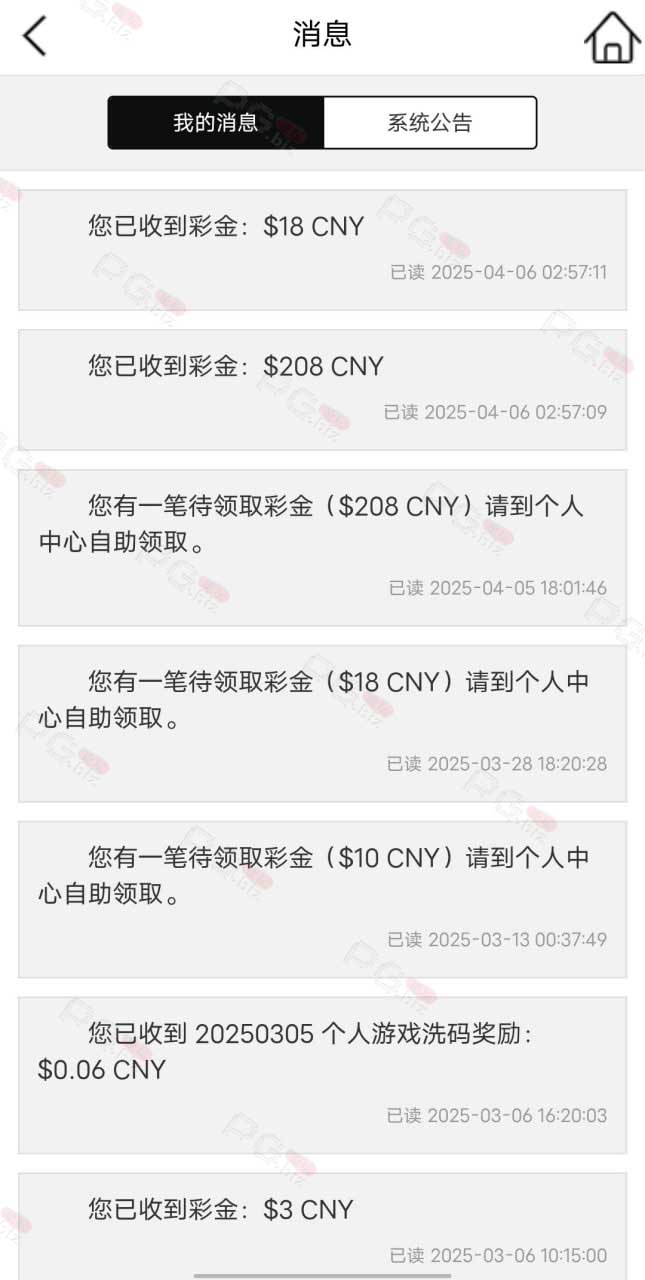Open the 20250305 个人游戏洗码奖励 message
The height and width of the screenshot is (1280, 645).
pyautogui.click(x=322, y=1076)
